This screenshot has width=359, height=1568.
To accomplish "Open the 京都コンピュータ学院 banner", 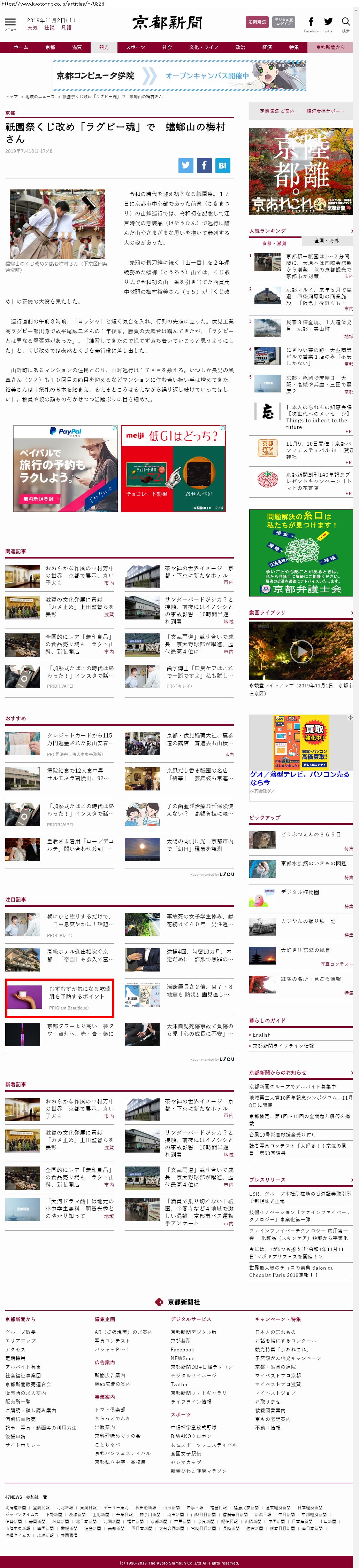I will pyautogui.click(x=179, y=76).
